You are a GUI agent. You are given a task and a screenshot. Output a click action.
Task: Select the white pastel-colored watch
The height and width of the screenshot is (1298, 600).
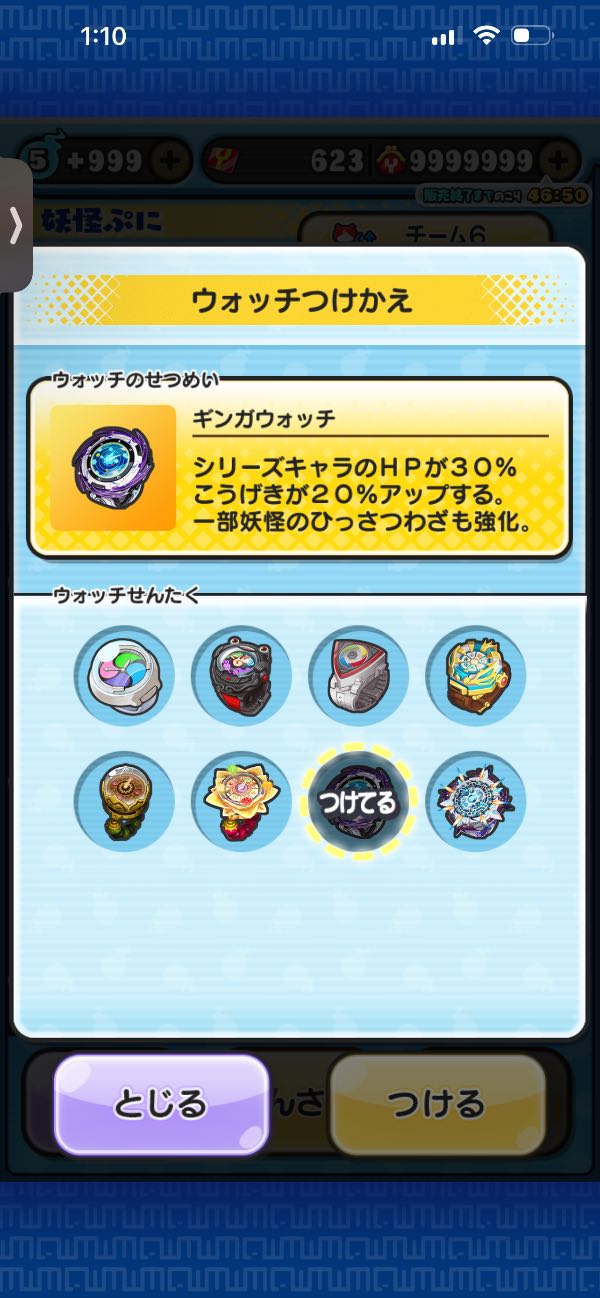pos(124,676)
